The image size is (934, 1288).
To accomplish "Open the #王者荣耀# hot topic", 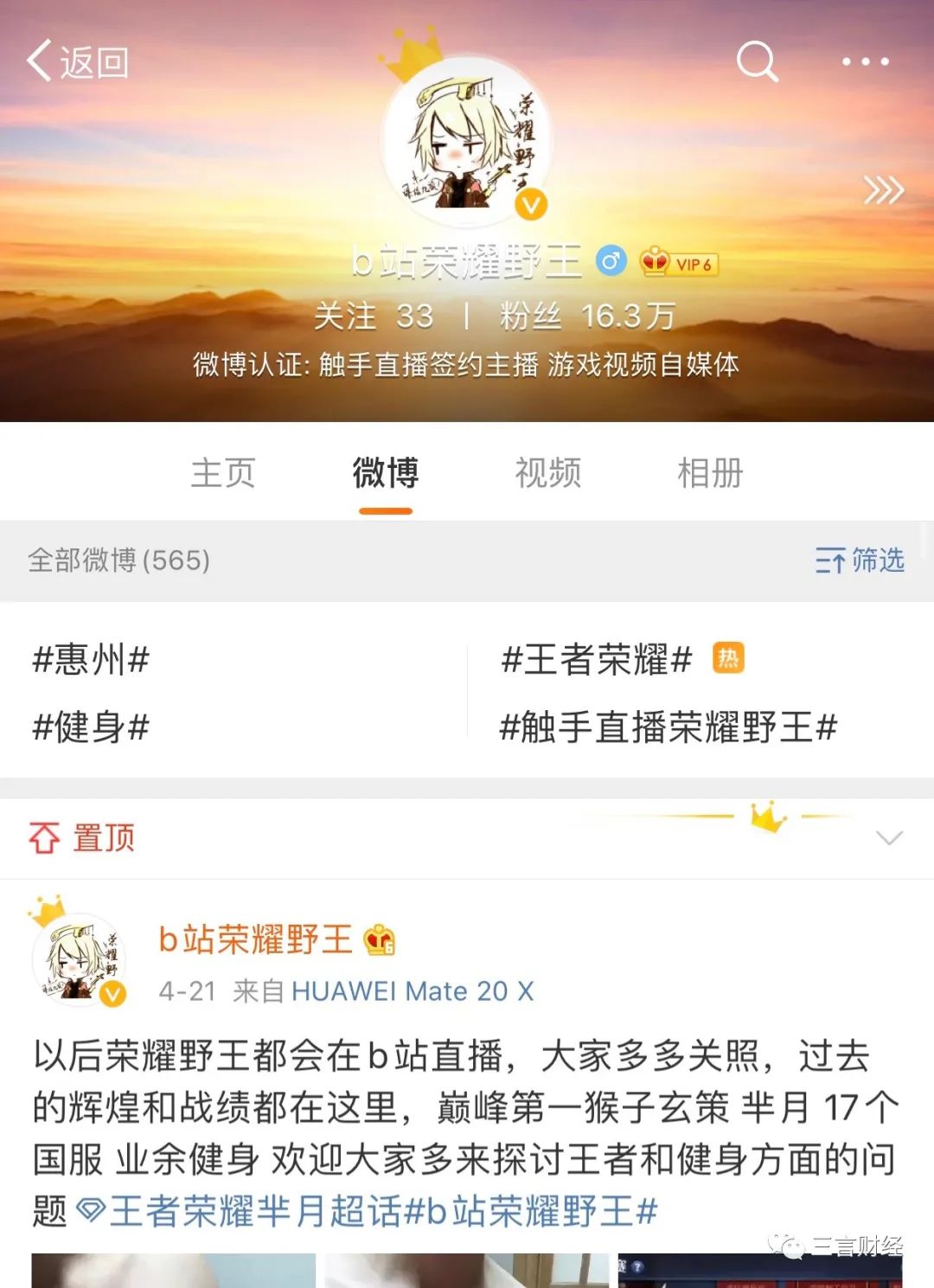I will tap(597, 660).
